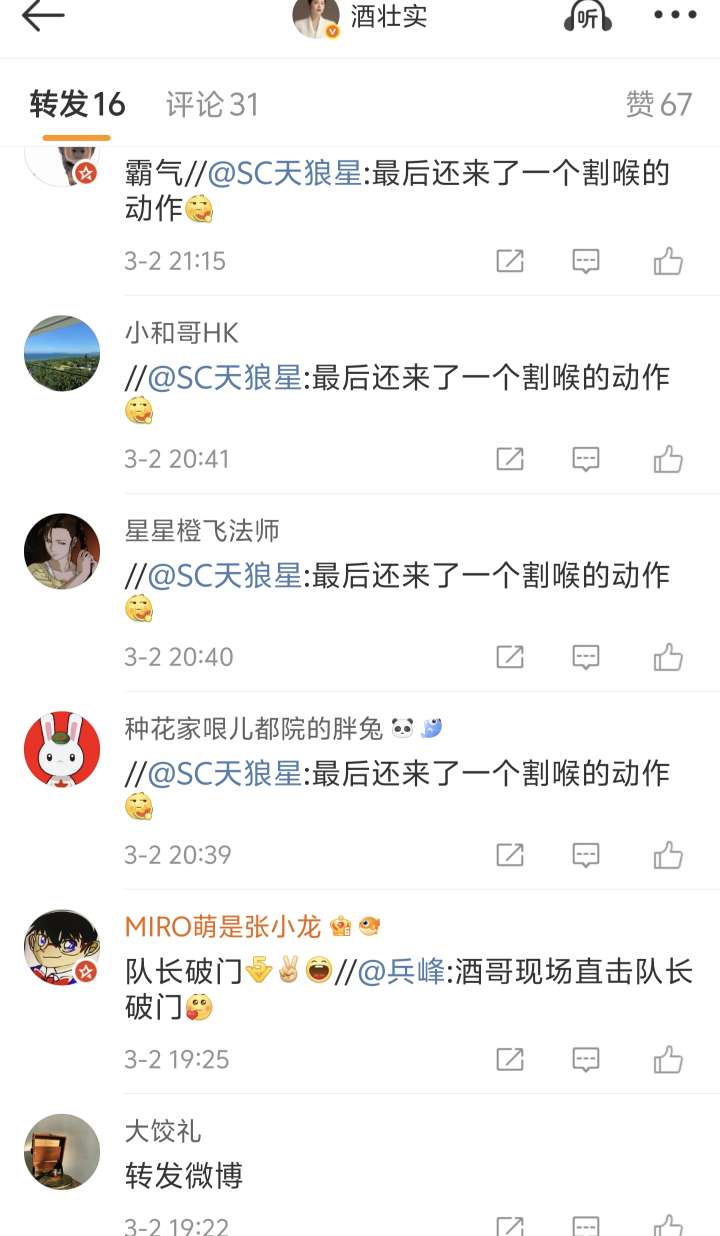This screenshot has width=720, height=1236.
Task: Open the three-dot overflow menu
Action: pos(675,14)
